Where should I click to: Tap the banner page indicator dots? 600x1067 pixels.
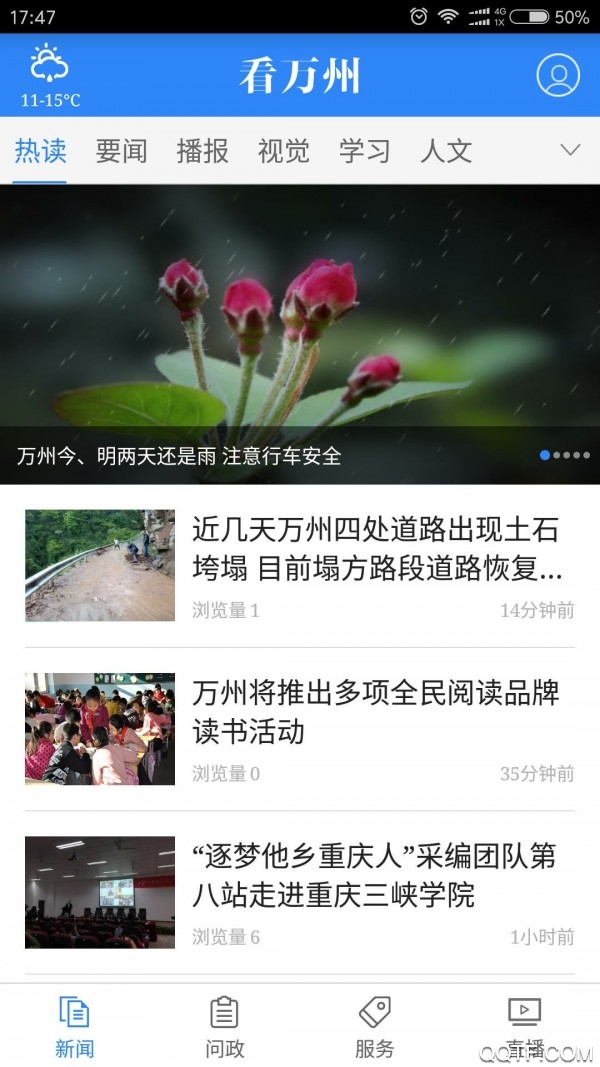pyautogui.click(x=565, y=455)
